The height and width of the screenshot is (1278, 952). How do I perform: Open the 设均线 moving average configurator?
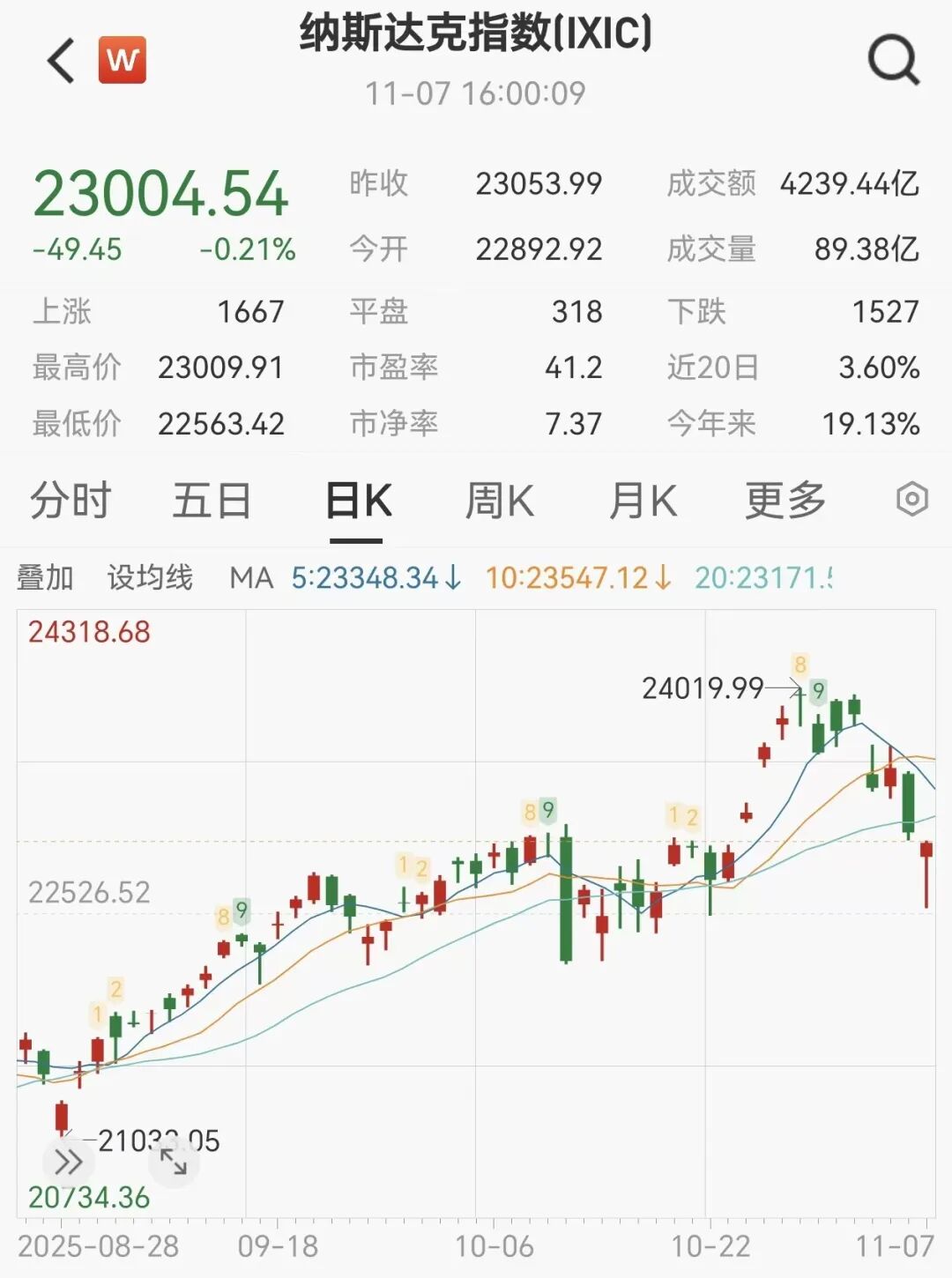[150, 577]
